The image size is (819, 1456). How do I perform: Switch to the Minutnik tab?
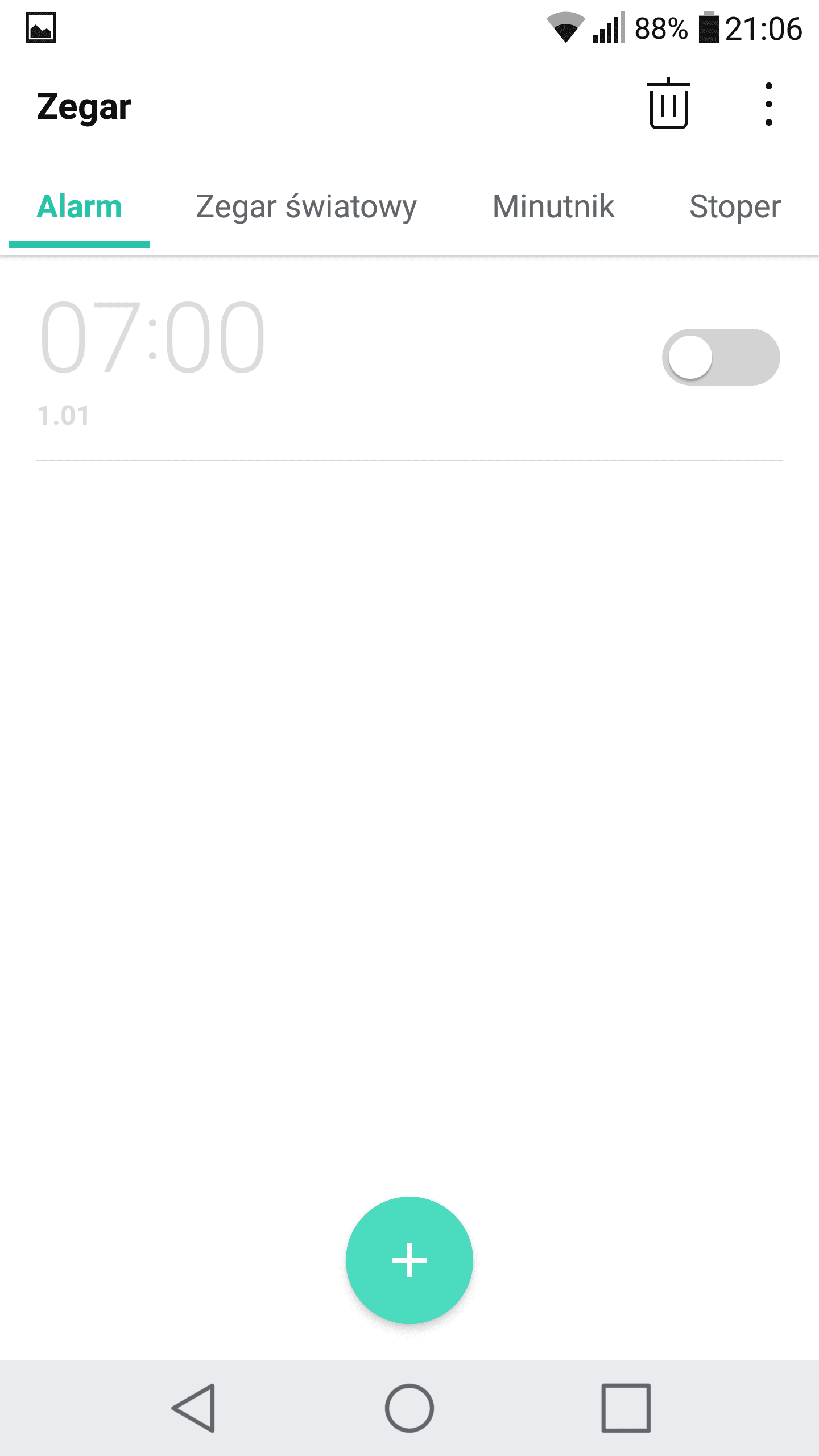click(553, 207)
